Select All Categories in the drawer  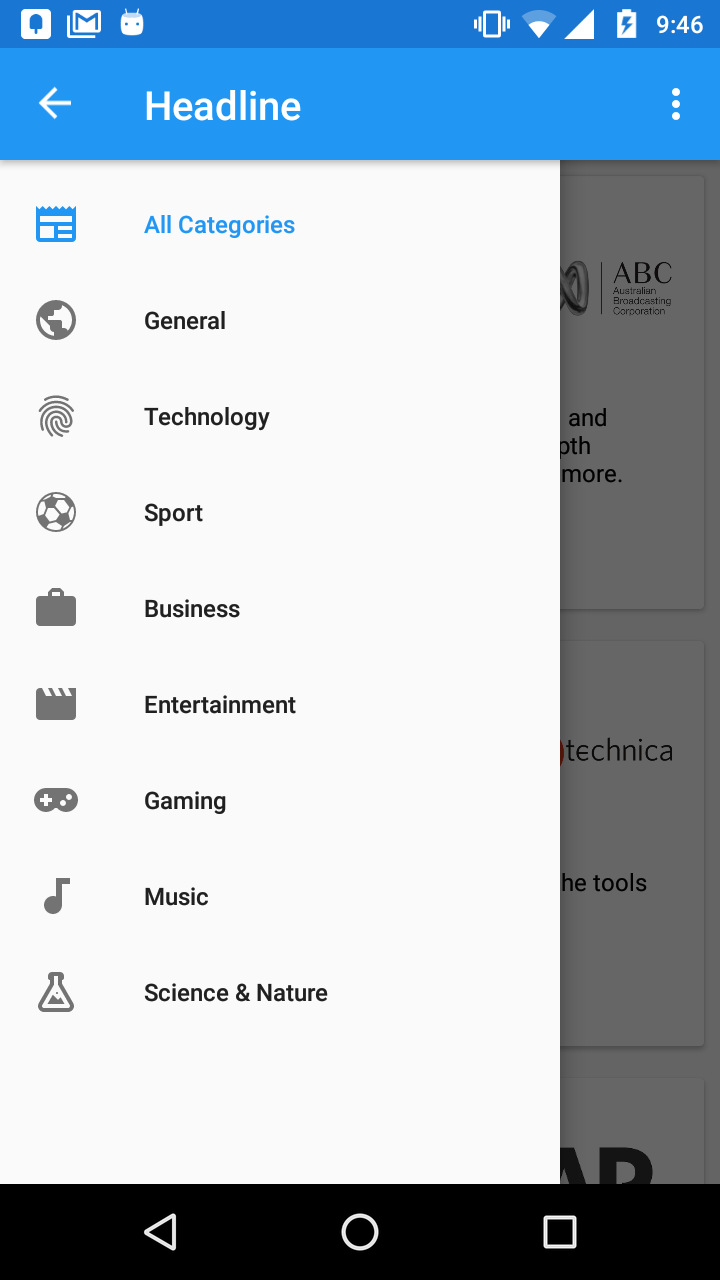pos(219,225)
